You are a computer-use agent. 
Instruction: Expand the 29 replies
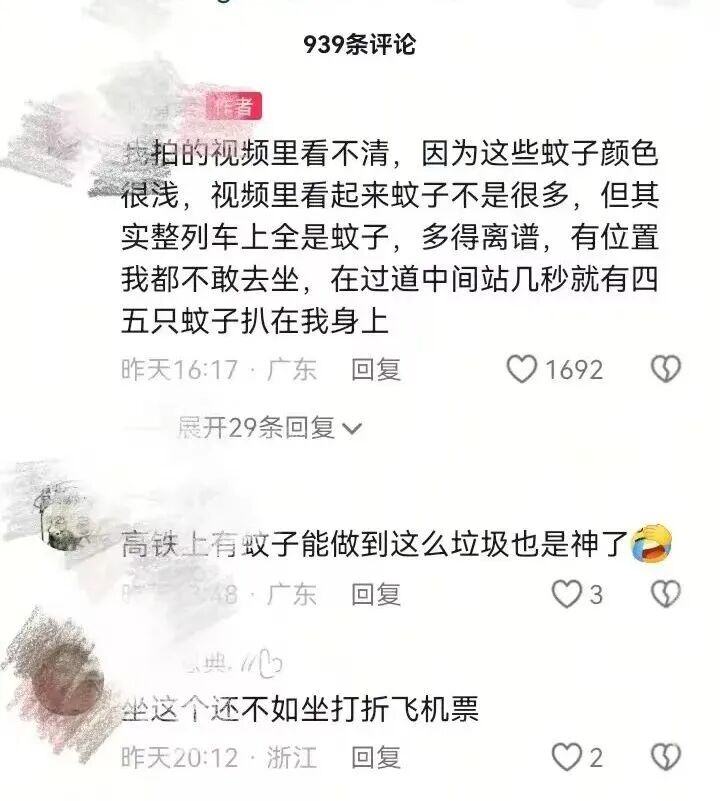click(269, 428)
